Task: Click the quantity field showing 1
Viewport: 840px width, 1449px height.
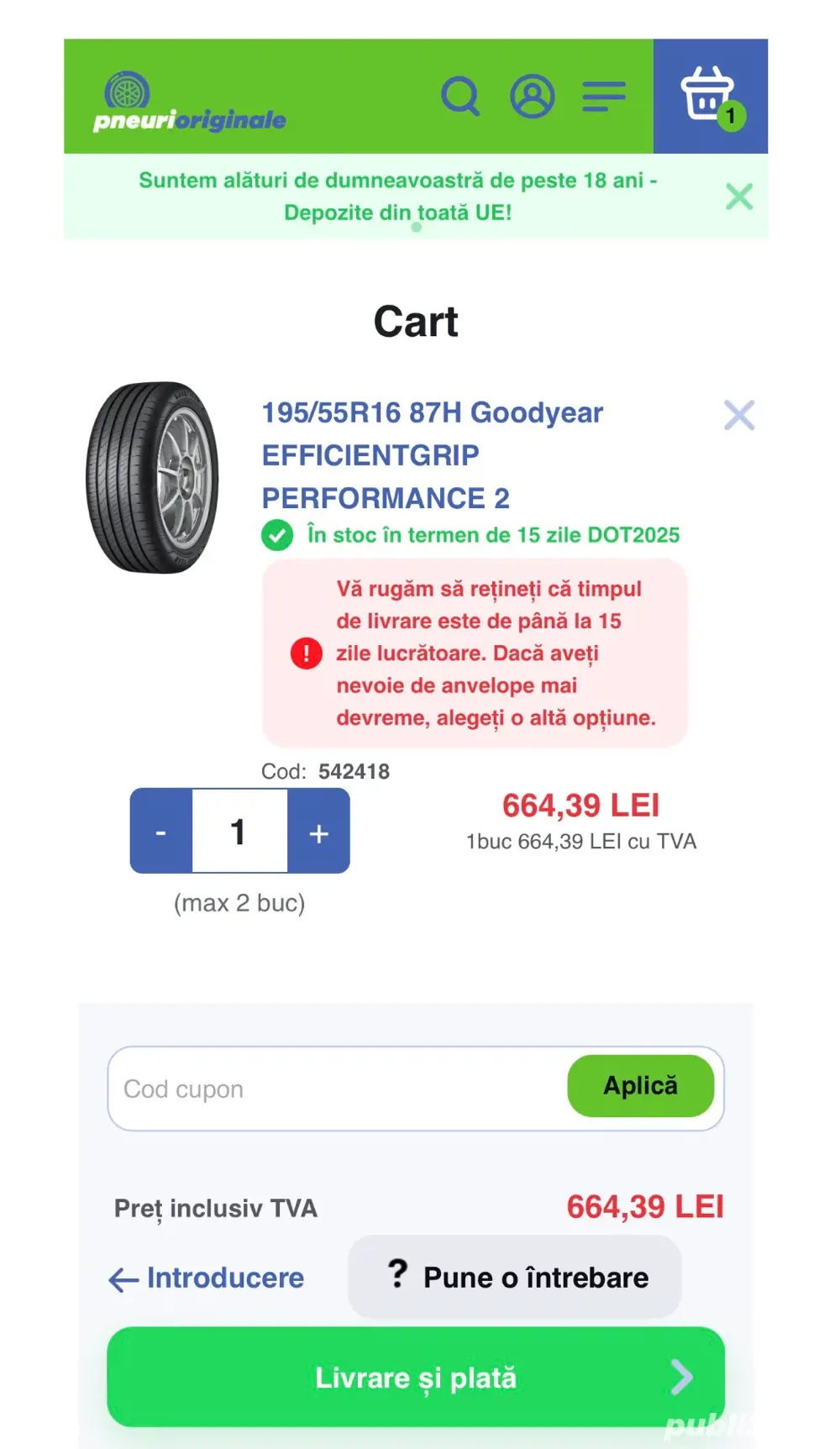Action: (239, 832)
